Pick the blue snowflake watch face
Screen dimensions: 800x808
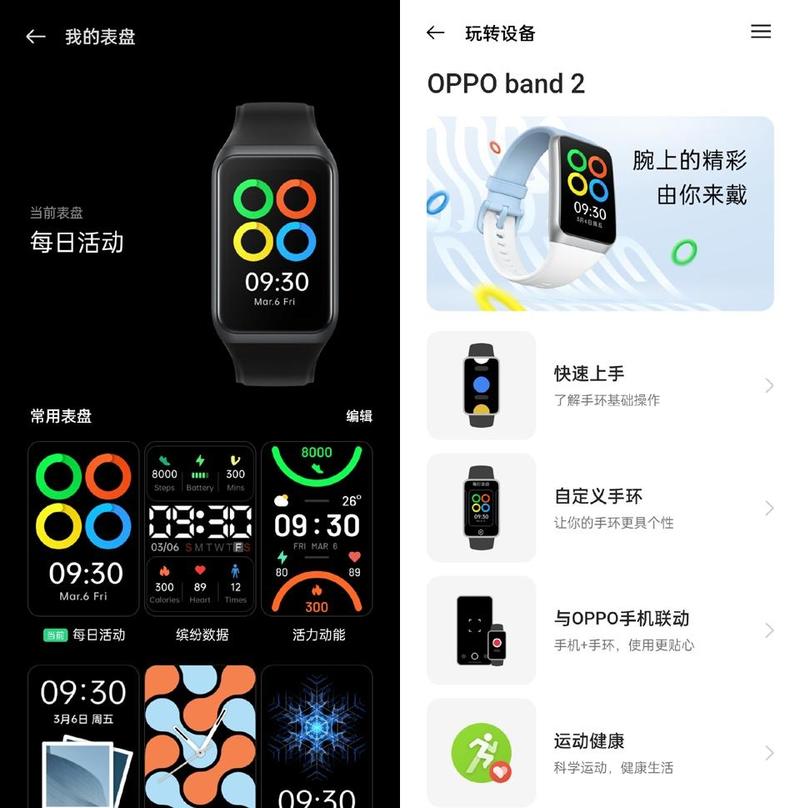click(x=317, y=735)
